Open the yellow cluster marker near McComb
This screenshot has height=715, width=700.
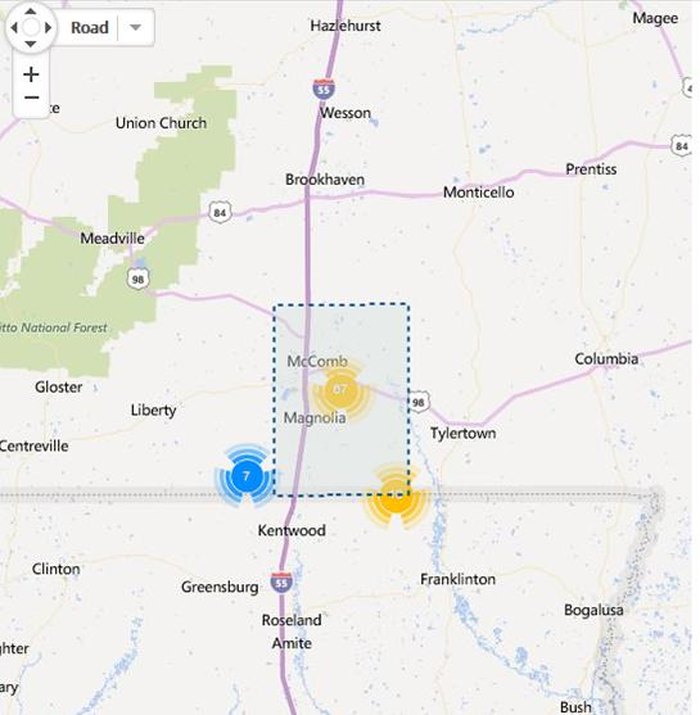(340, 389)
